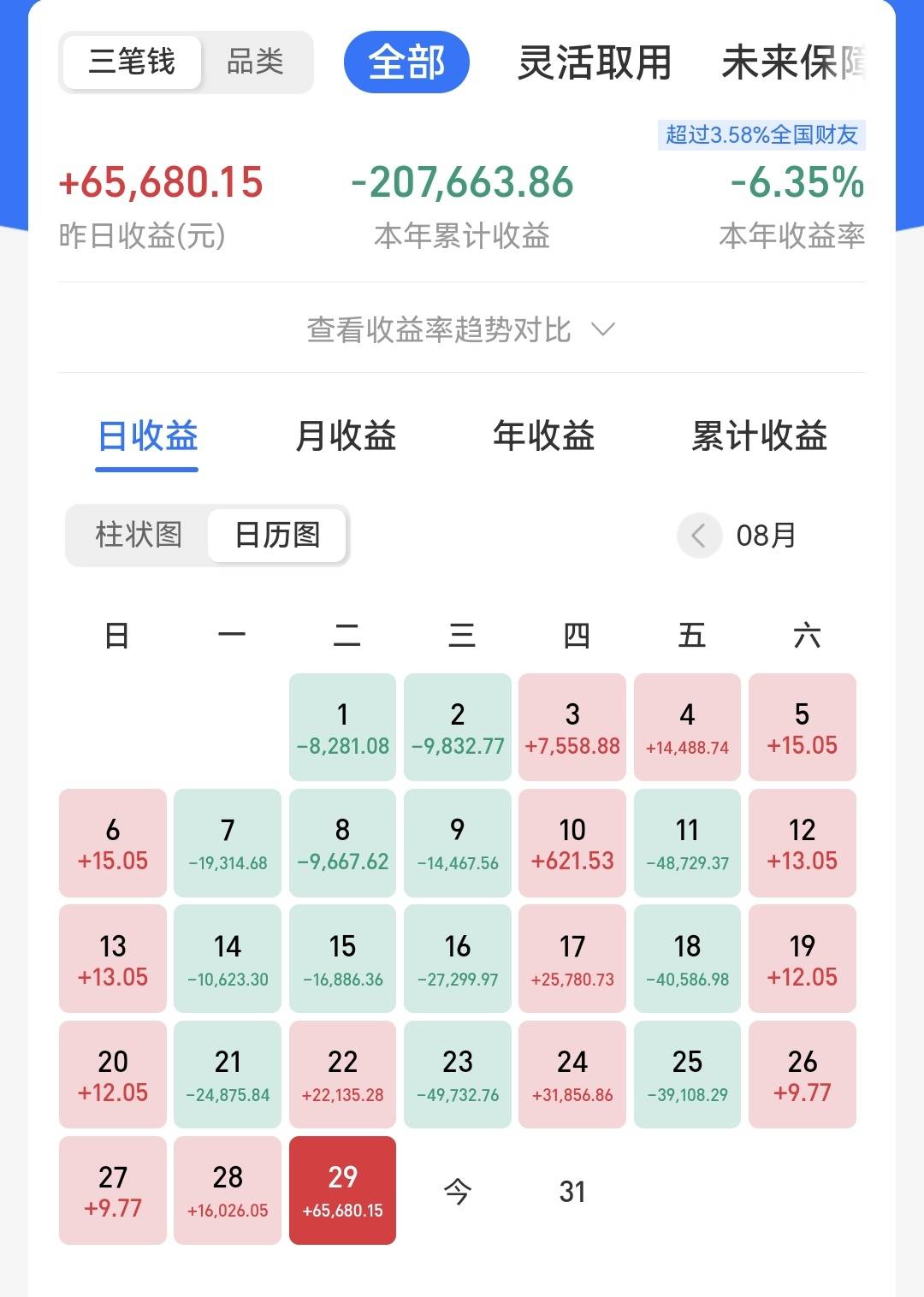924x1297 pixels.
Task: Switch to the 品类 view
Action: 256,62
